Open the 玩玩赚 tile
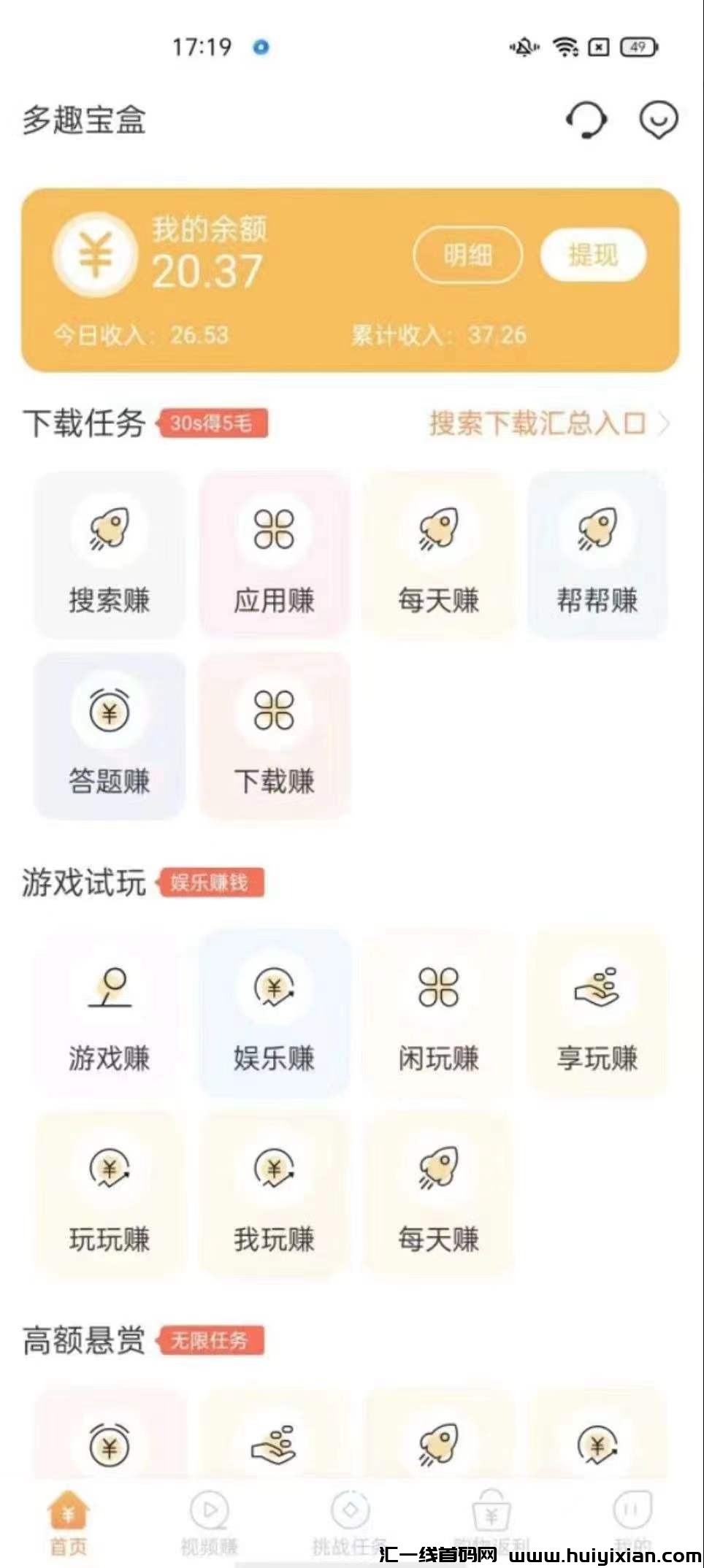Viewport: 704px width, 1568px height. pos(110,1194)
